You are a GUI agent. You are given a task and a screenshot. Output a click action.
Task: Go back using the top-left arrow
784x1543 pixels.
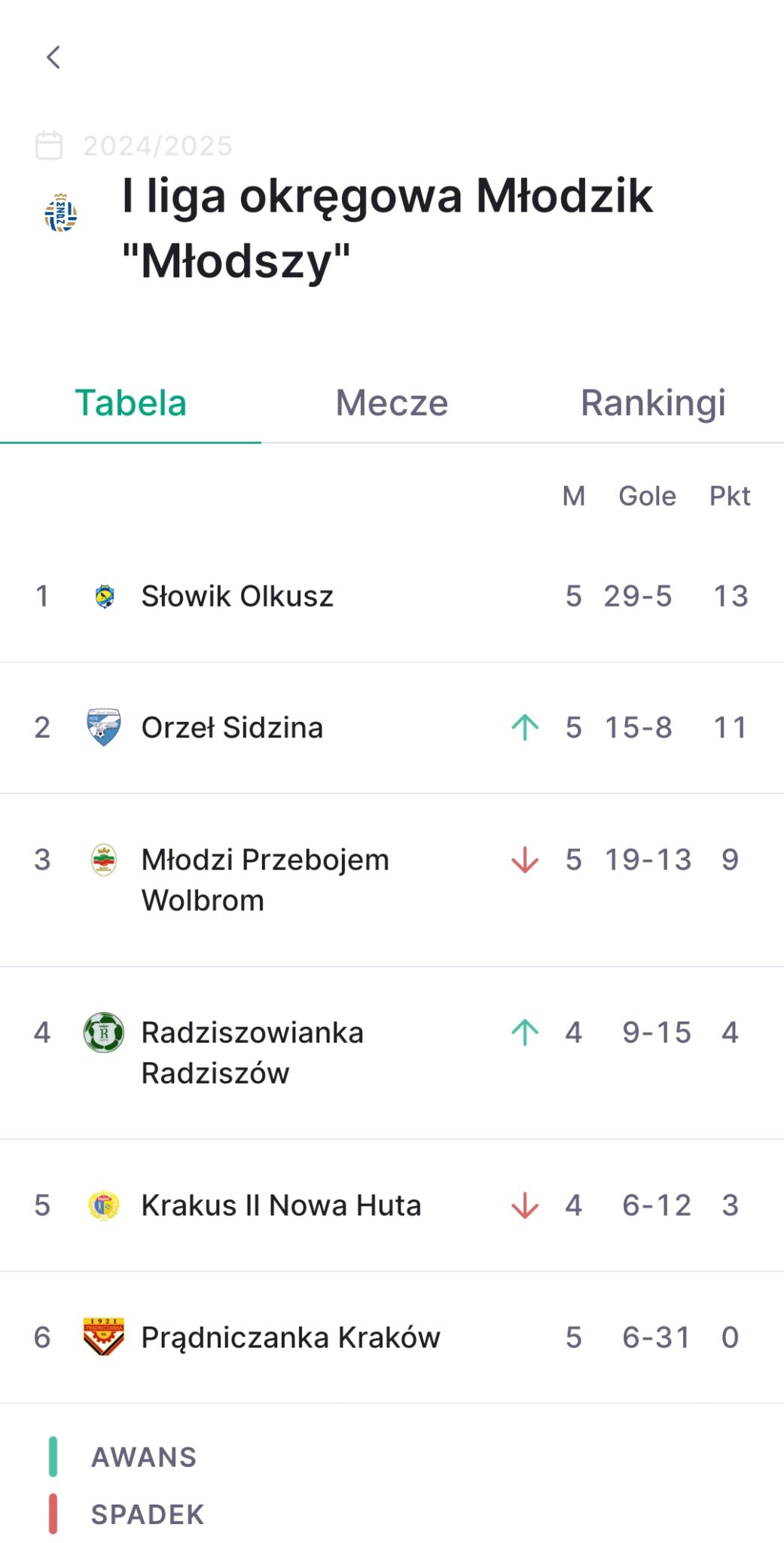tap(53, 57)
